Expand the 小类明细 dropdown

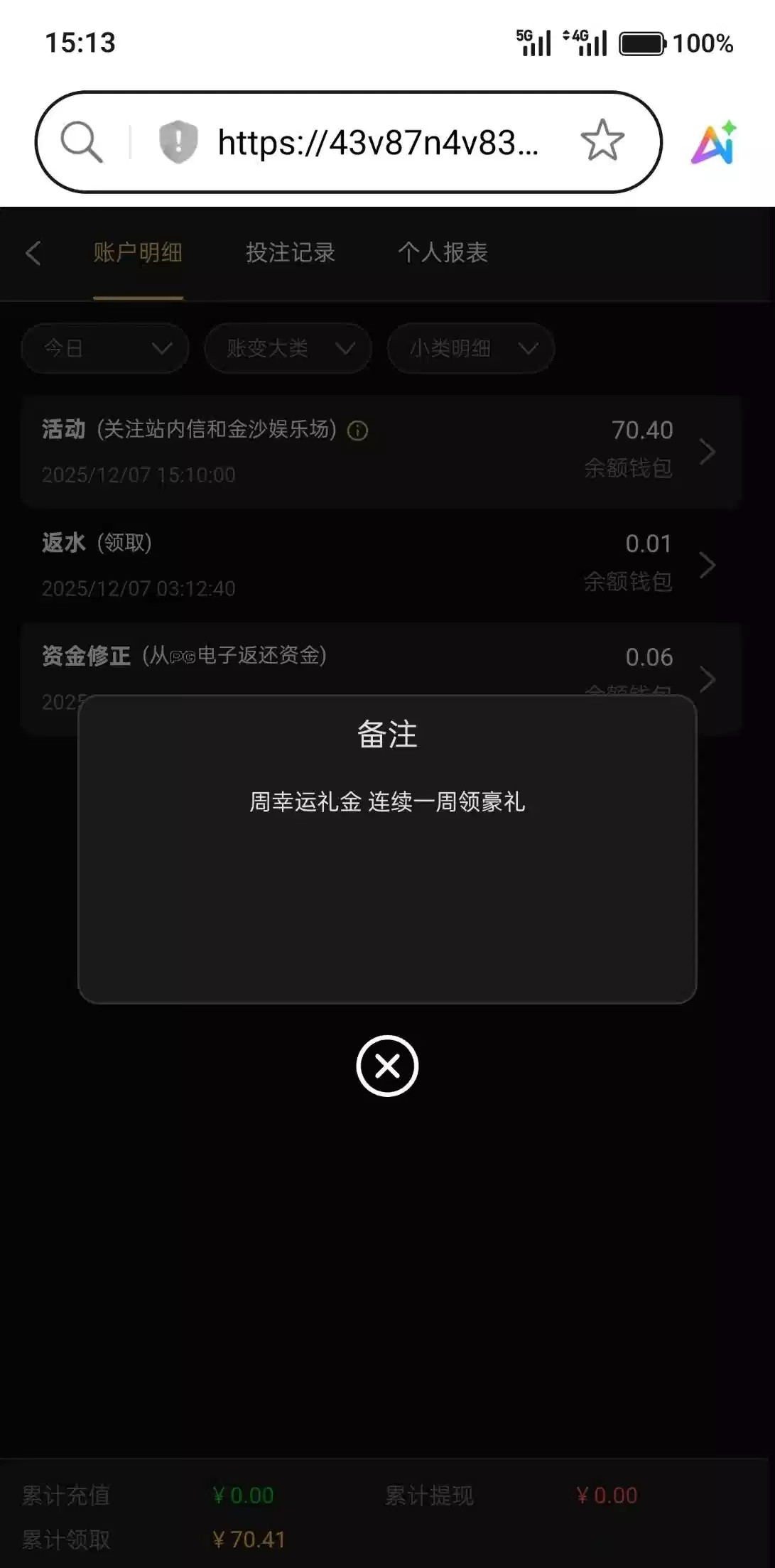click(470, 348)
